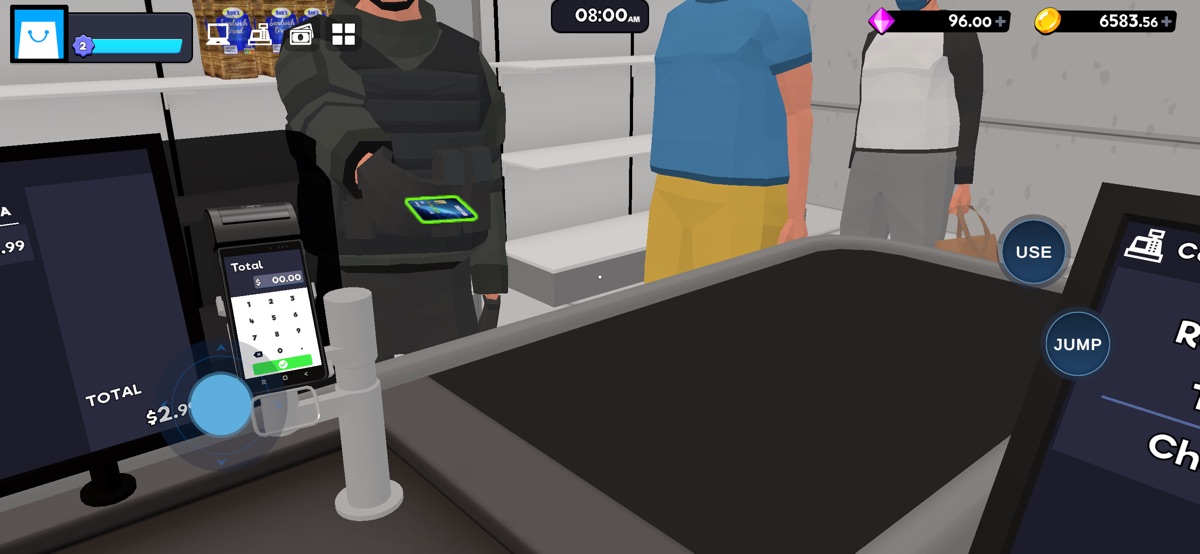
Task: Take the customer's highlighted credit card
Action: point(443,209)
